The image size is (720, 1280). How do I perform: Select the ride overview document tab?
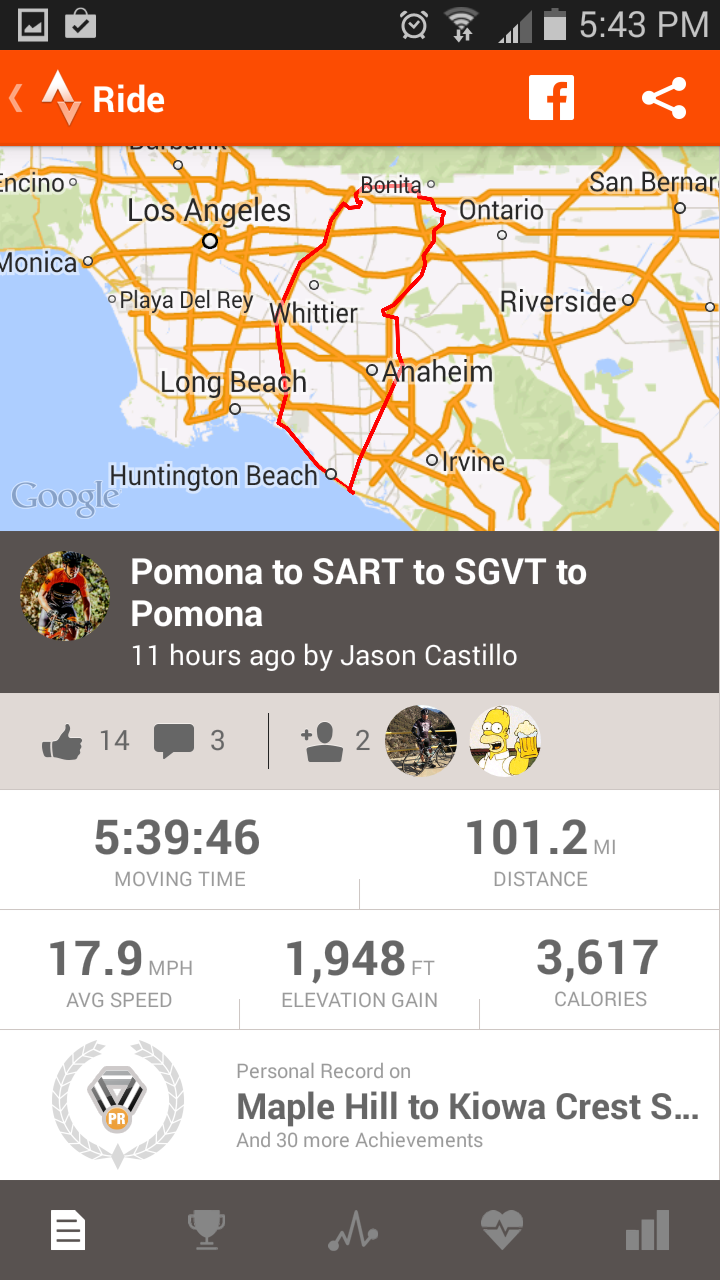pyautogui.click(x=69, y=1230)
